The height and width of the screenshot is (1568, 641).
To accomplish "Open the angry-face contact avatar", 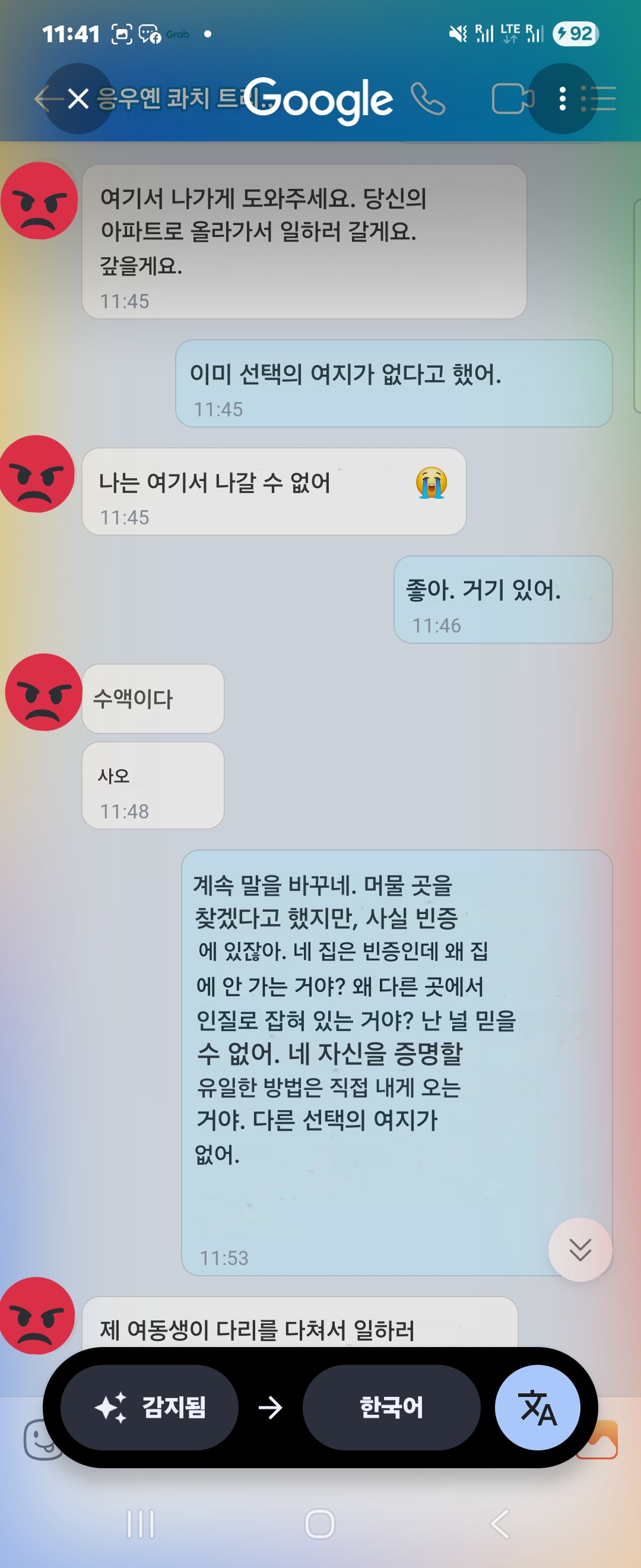I will point(39,201).
